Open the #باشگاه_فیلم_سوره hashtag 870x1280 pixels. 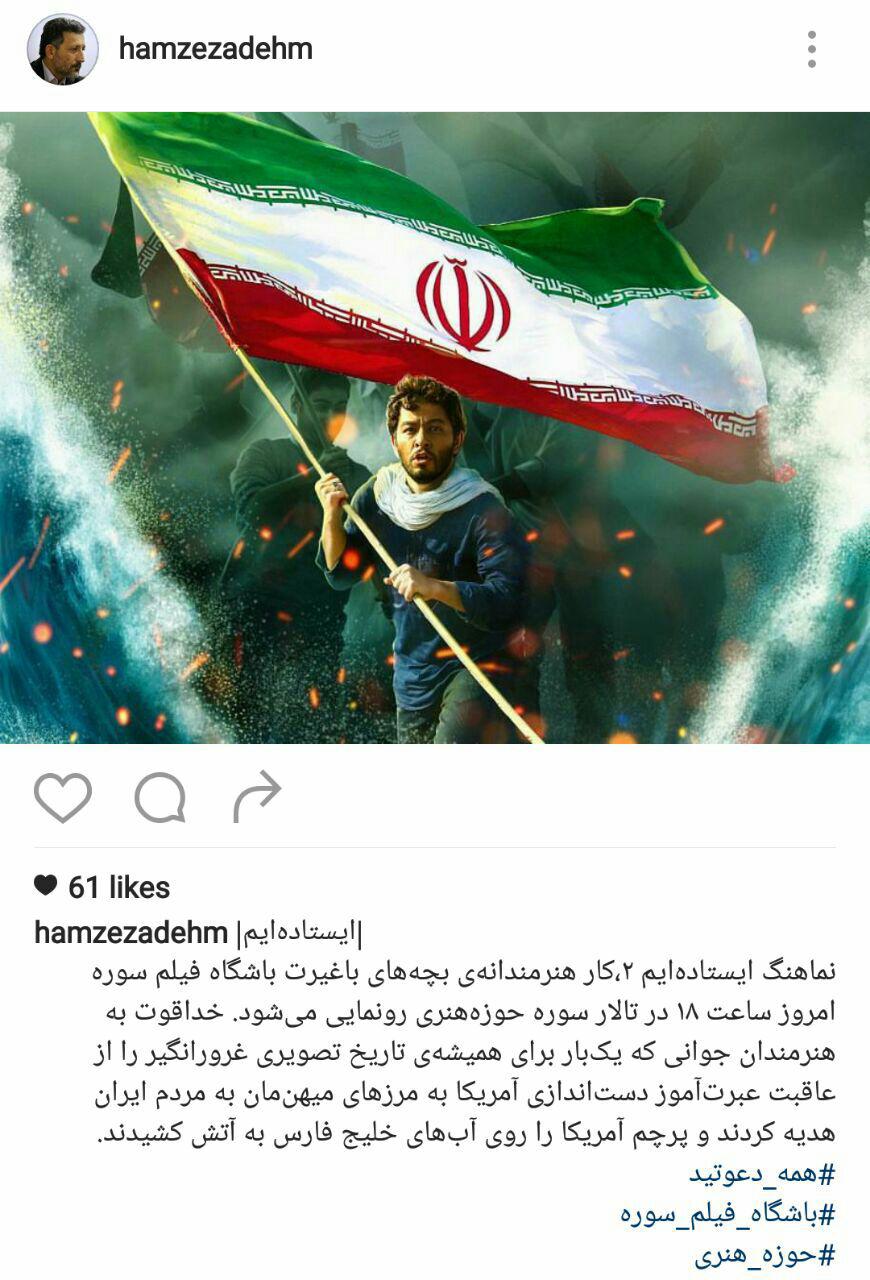(x=727, y=1214)
